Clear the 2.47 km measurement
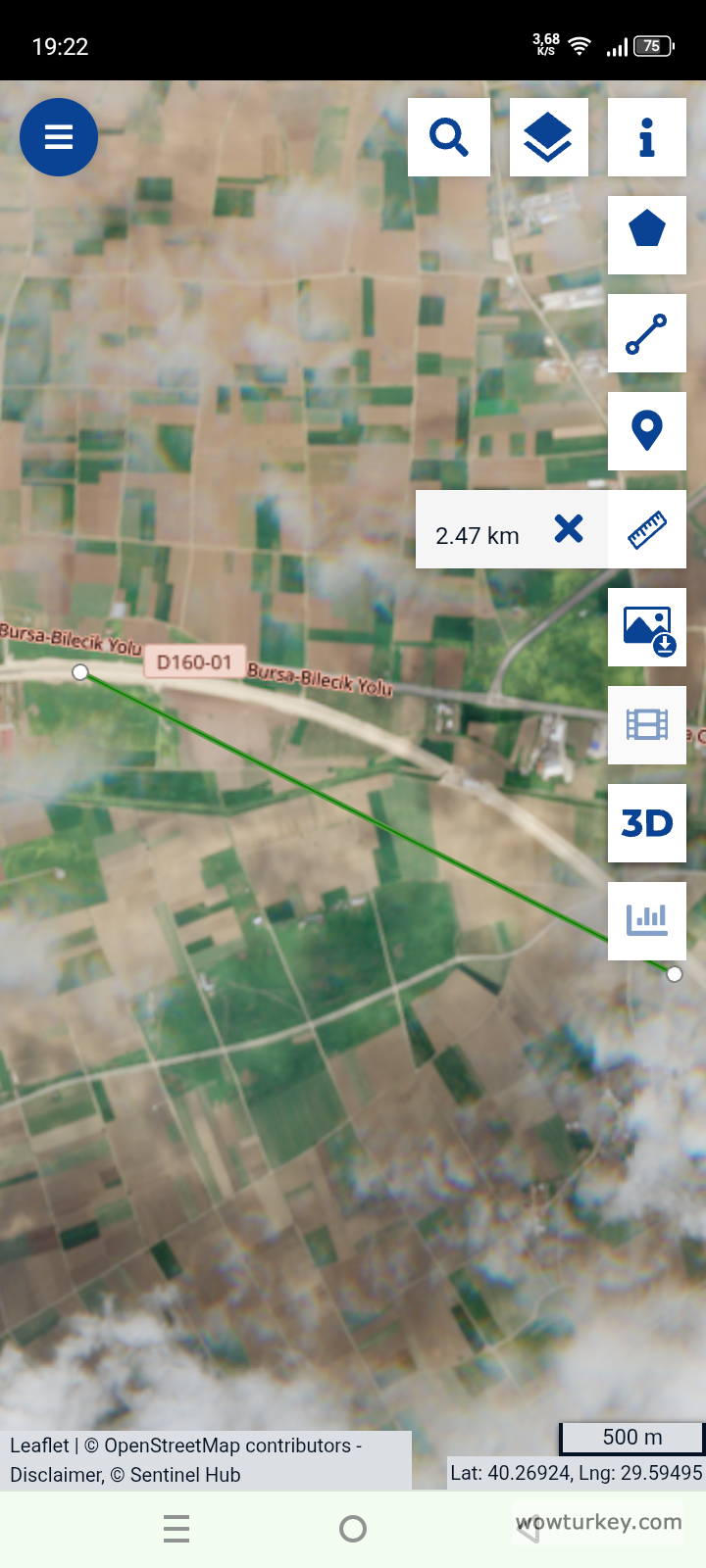This screenshot has height=1568, width=706. tap(569, 529)
